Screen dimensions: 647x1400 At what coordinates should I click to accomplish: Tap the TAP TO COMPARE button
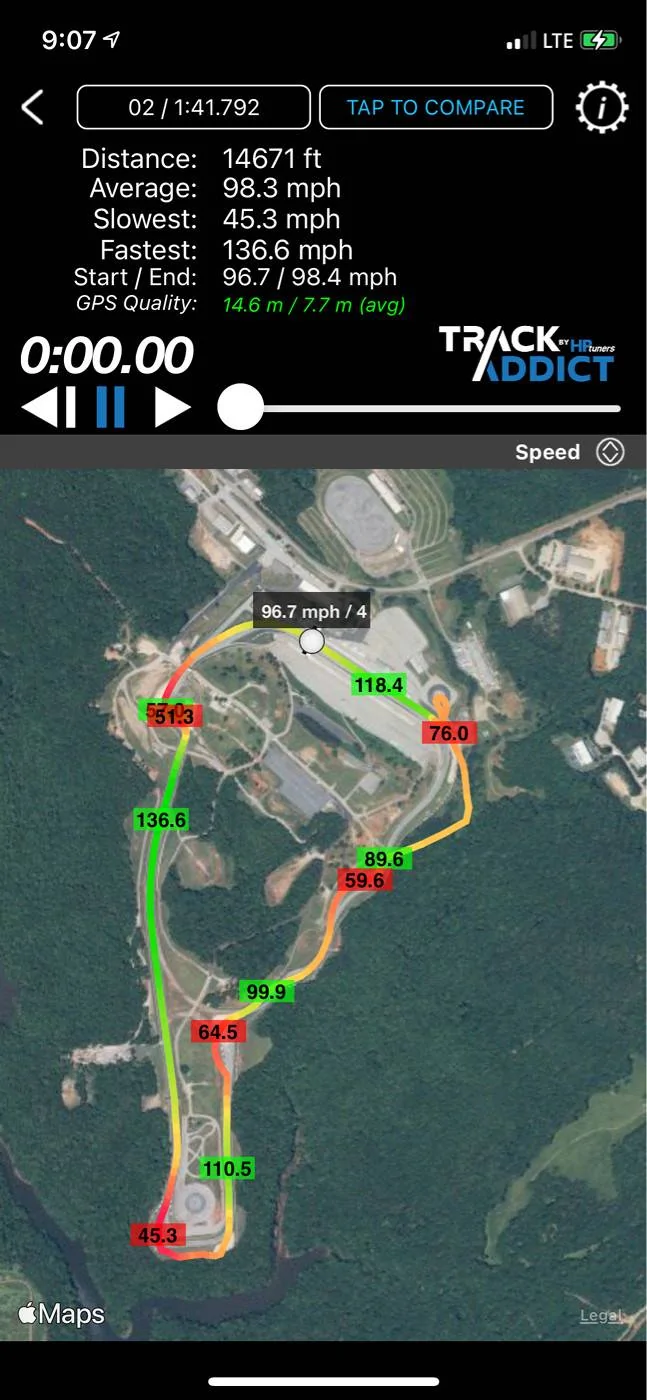436,107
